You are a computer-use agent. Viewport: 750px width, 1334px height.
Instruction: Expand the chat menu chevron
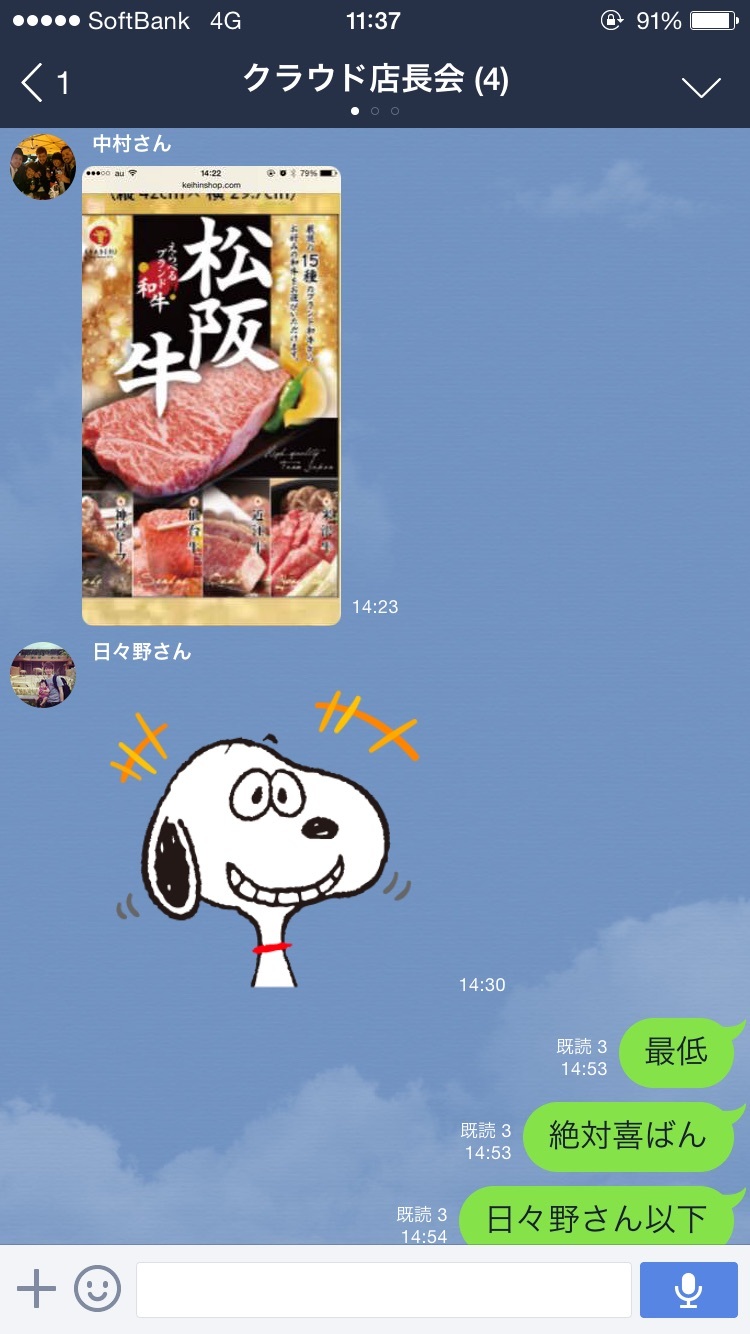(701, 86)
